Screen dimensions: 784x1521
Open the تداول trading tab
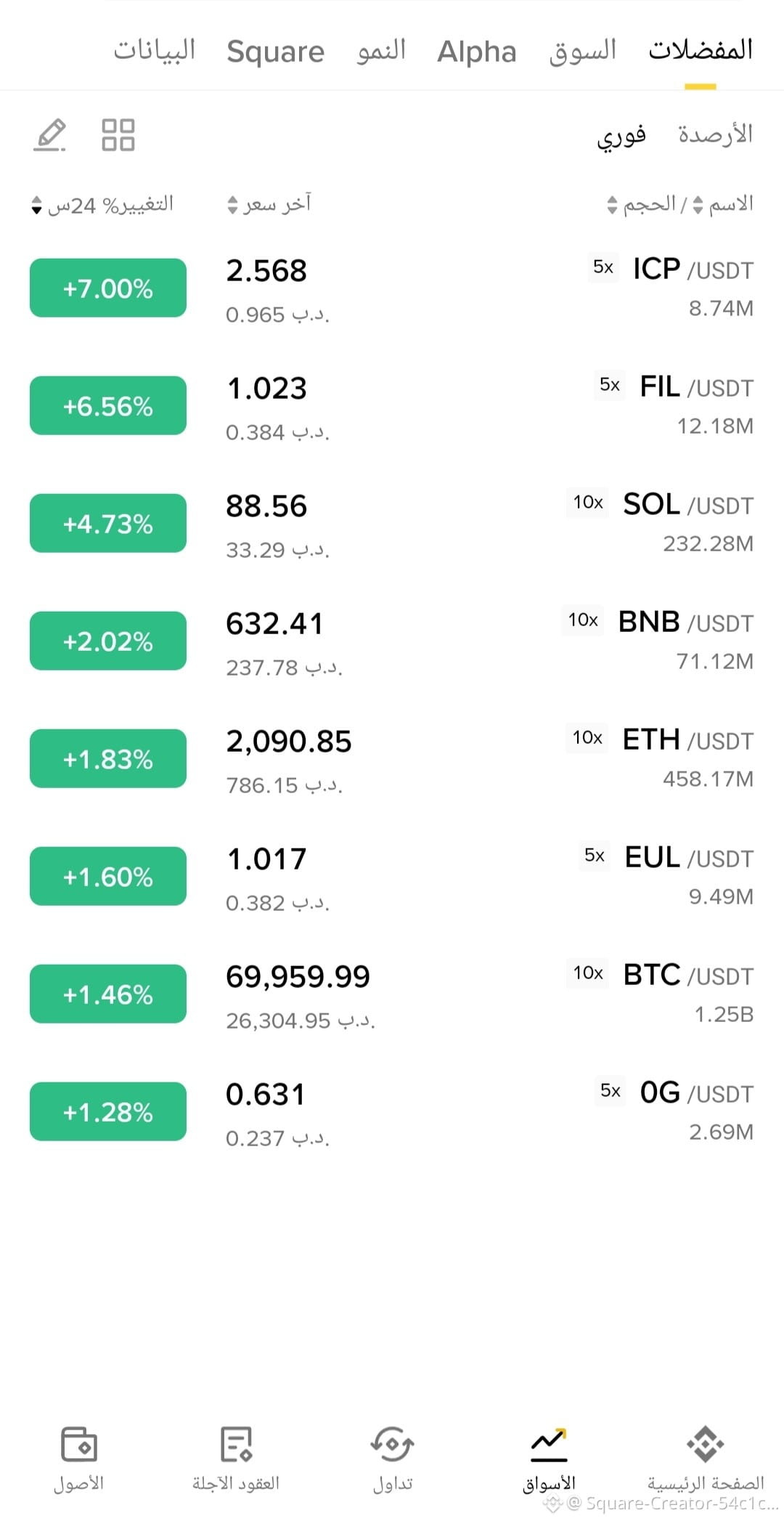pos(392,1459)
